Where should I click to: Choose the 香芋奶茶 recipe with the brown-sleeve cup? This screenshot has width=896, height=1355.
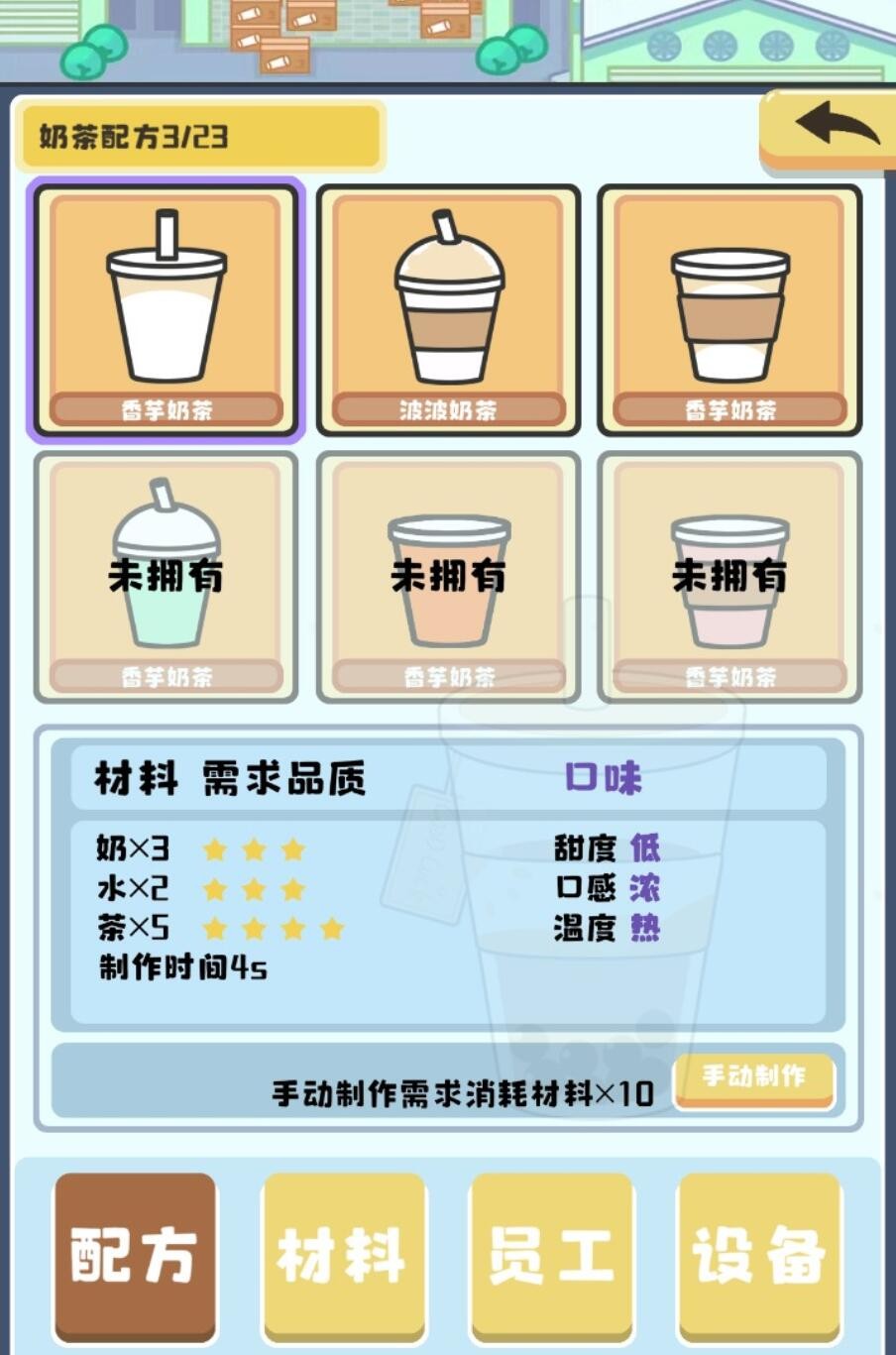coord(729,309)
